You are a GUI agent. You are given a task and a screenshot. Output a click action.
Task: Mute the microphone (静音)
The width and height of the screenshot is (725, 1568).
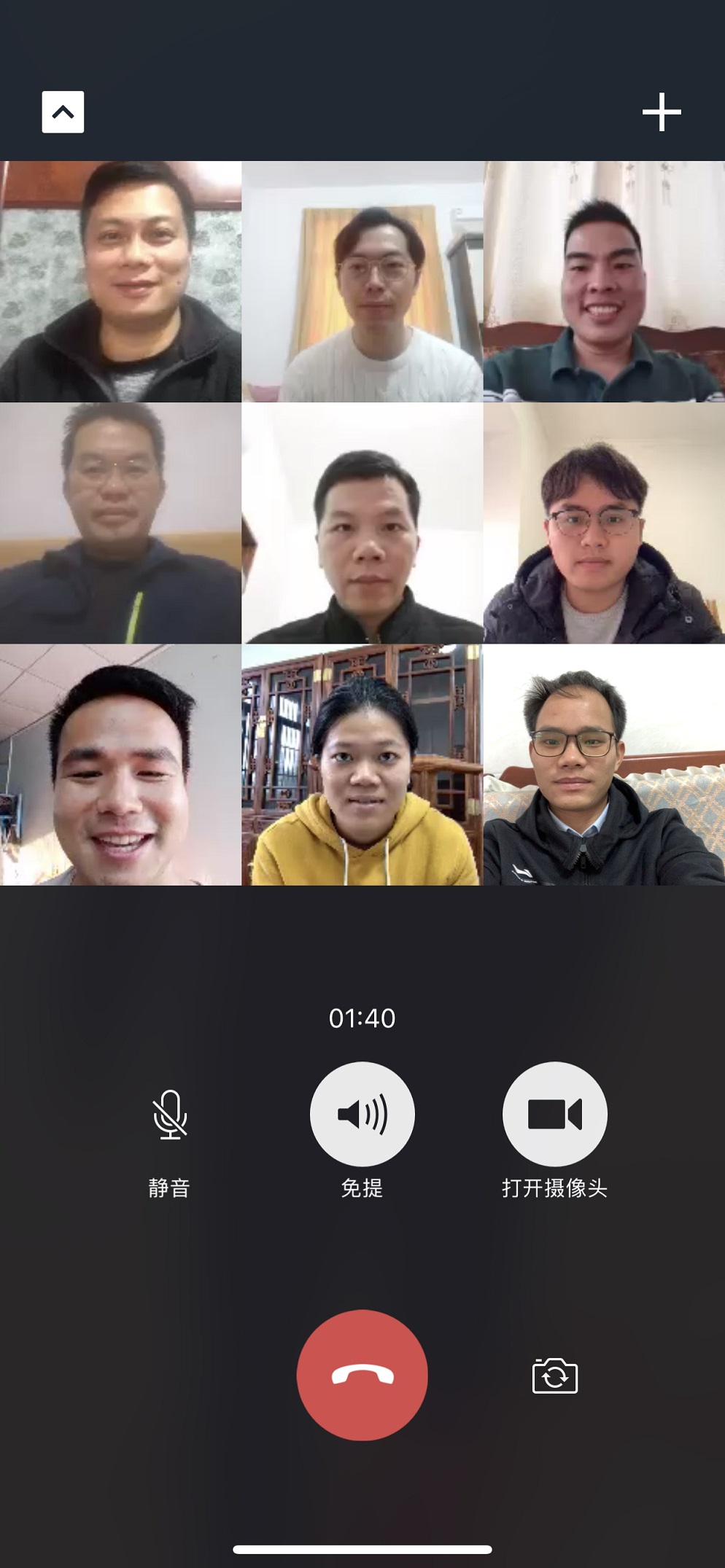[169, 1115]
